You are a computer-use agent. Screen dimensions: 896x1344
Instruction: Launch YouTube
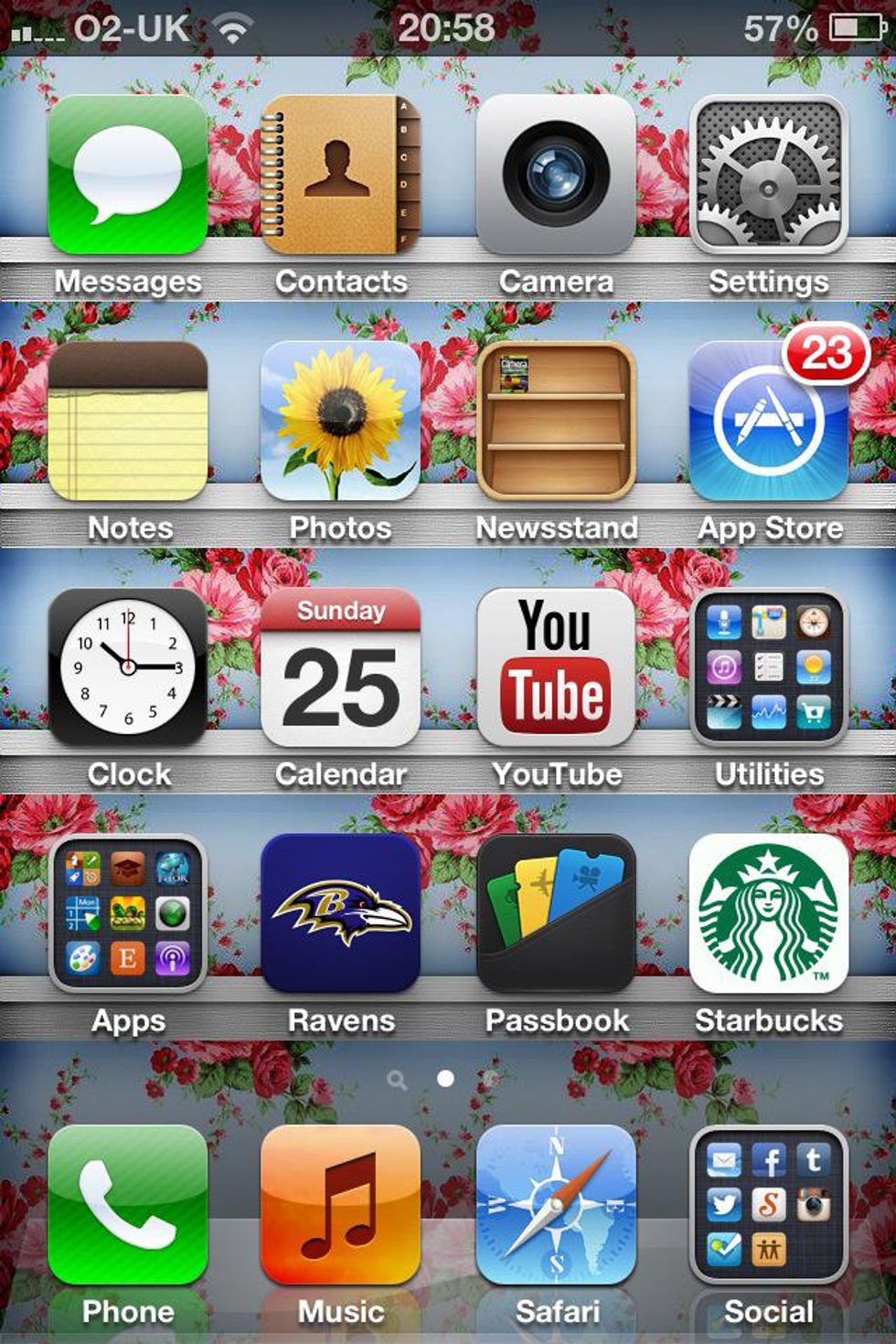click(x=556, y=667)
